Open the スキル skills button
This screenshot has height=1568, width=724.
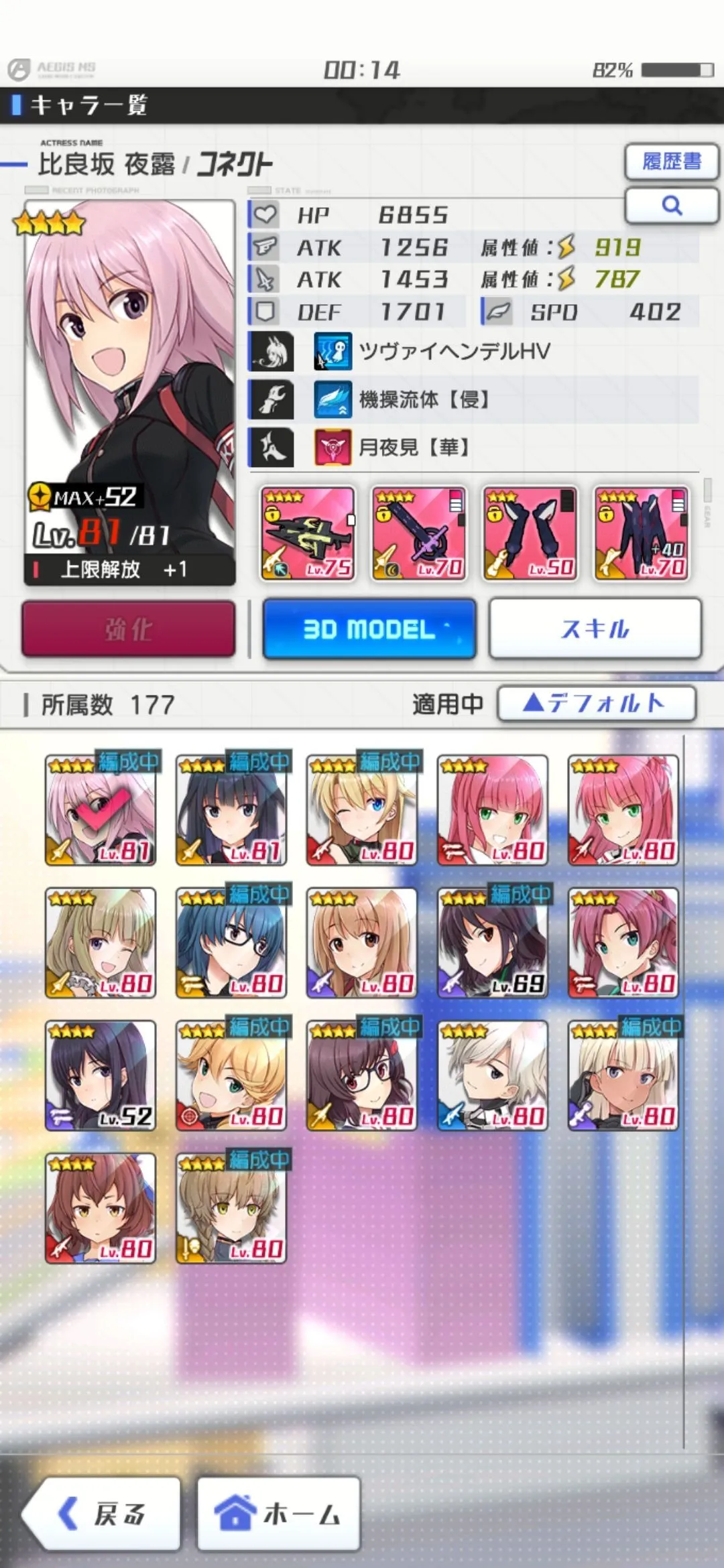click(x=595, y=629)
